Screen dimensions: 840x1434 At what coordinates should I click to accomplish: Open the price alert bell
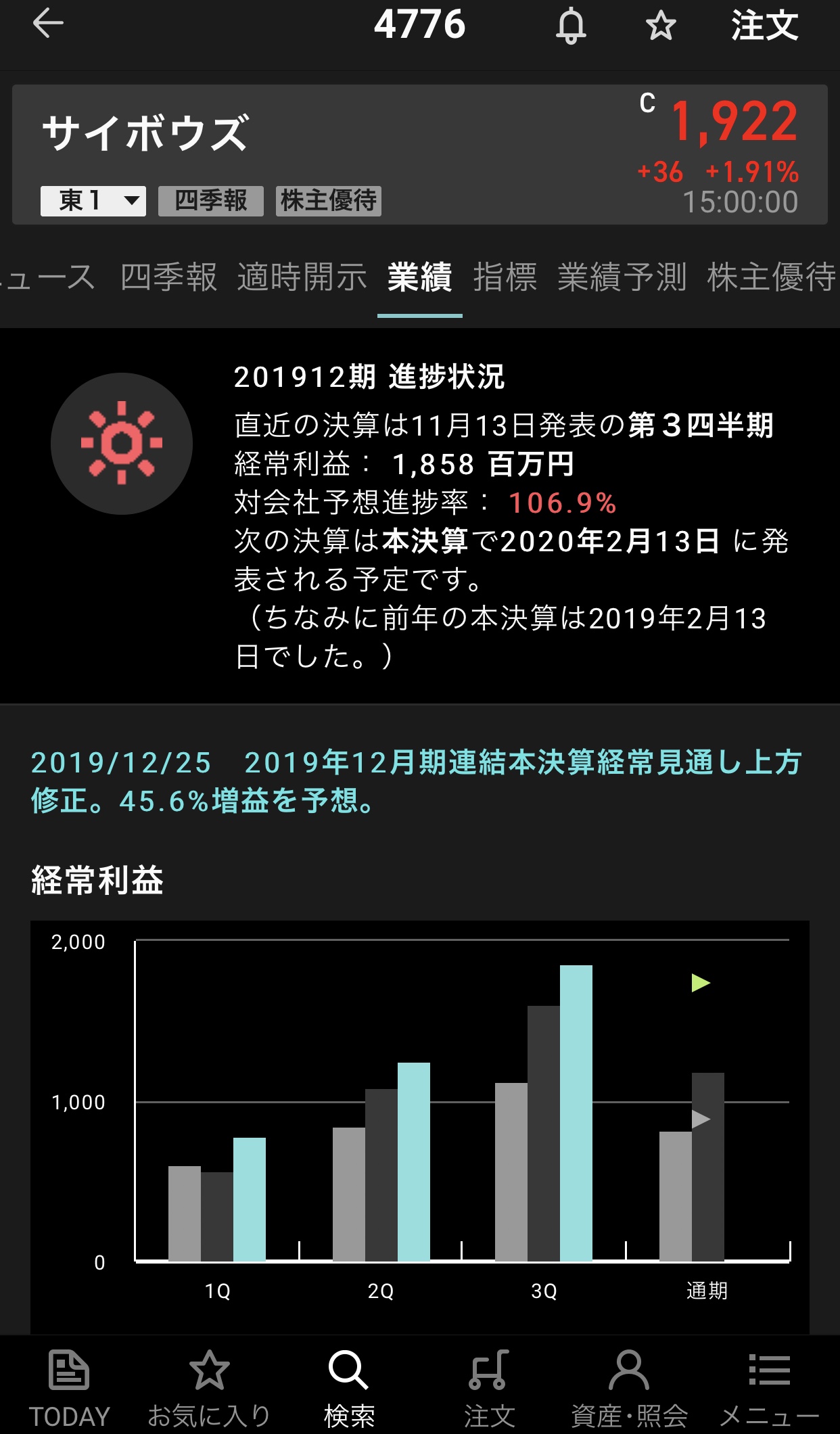pos(571,26)
